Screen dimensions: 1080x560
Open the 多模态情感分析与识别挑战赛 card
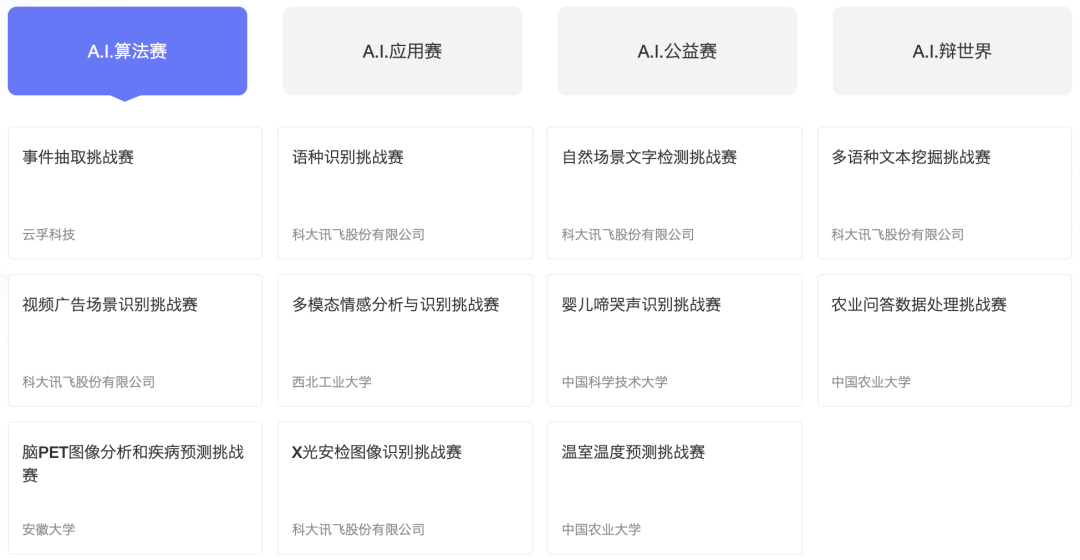[404, 340]
